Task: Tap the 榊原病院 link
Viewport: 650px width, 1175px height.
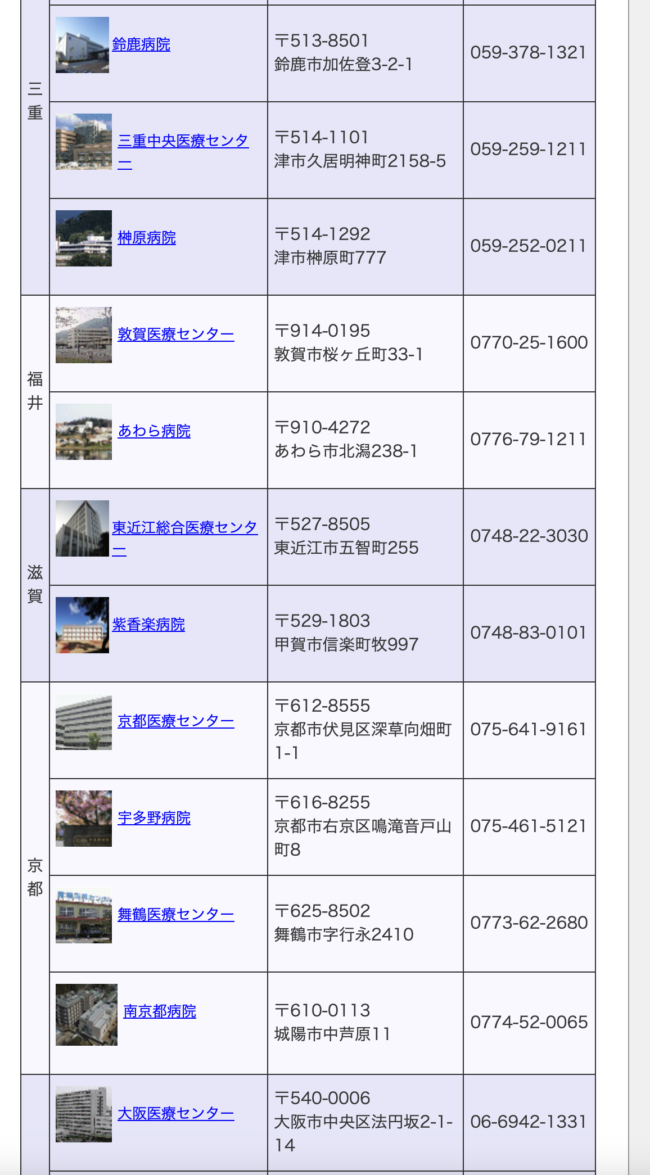Action: [147, 238]
